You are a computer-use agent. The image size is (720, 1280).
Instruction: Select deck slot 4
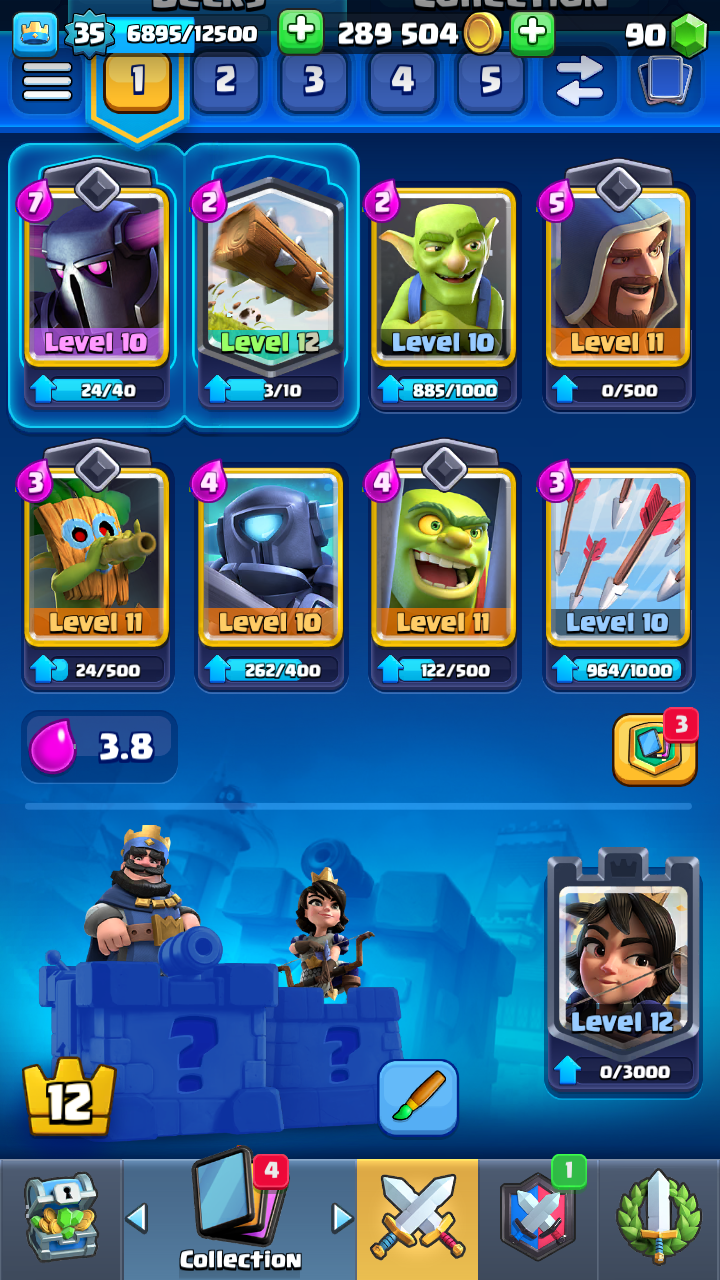402,80
